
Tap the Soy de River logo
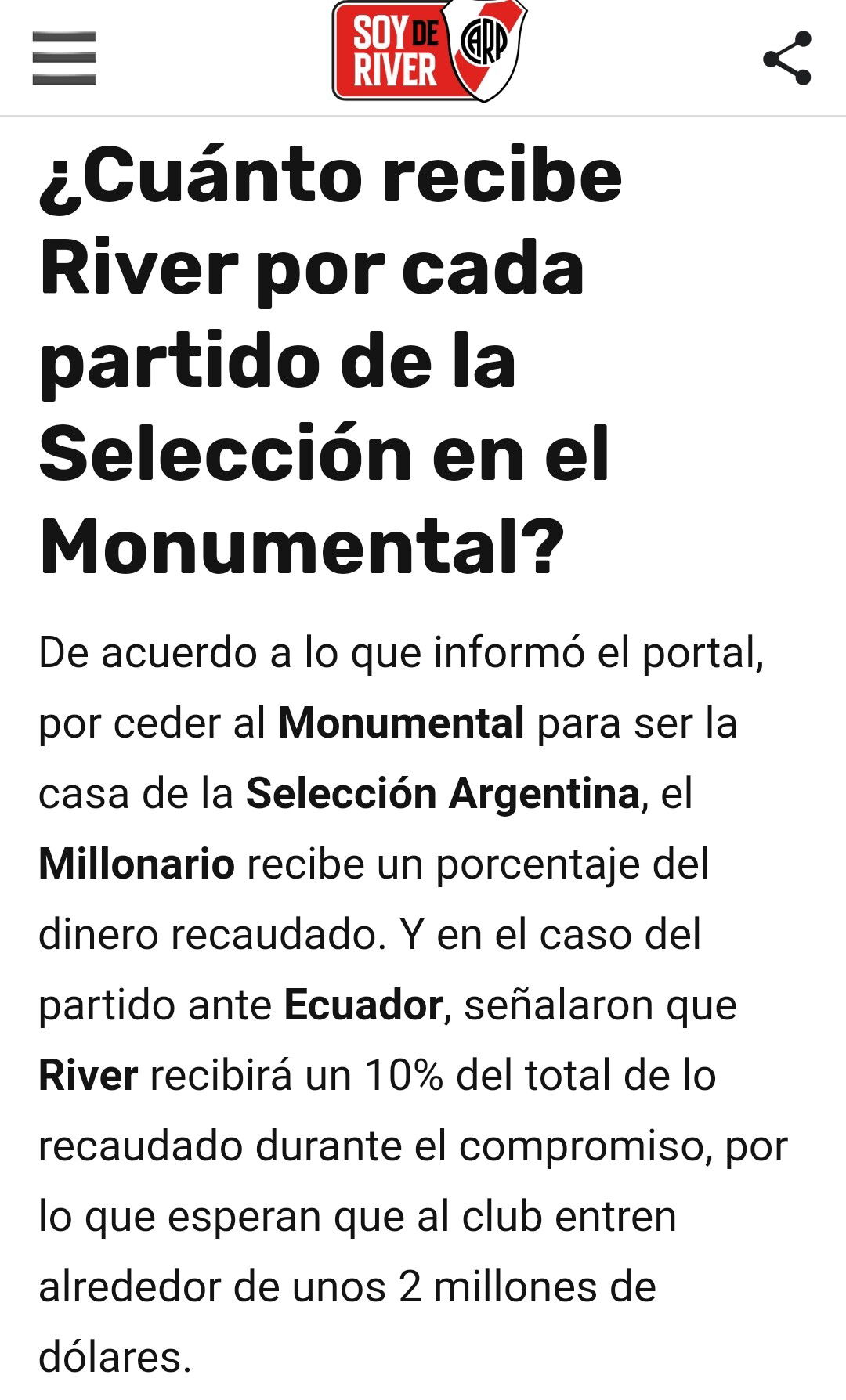429,52
